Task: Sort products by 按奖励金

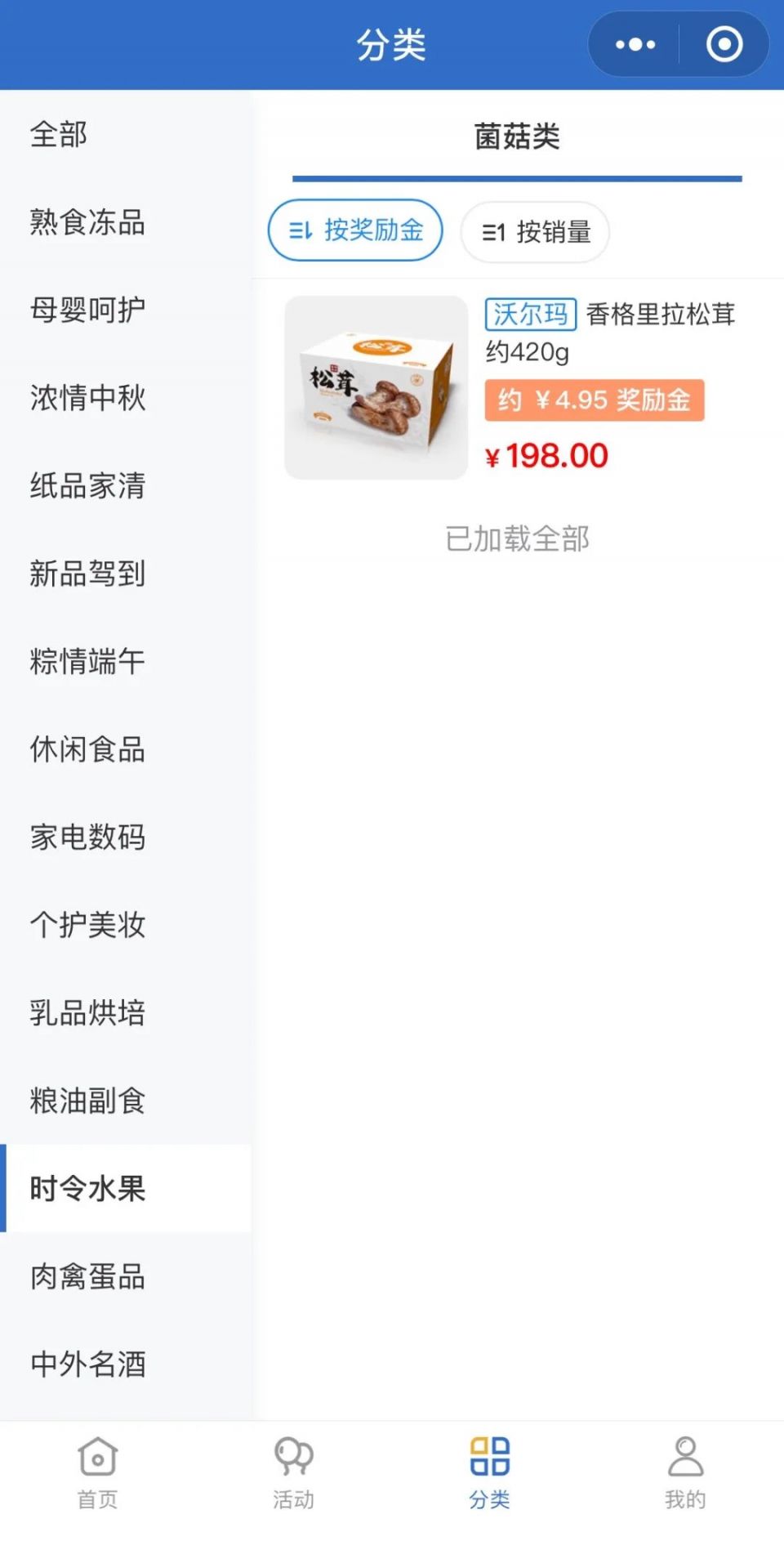Action: (x=355, y=230)
